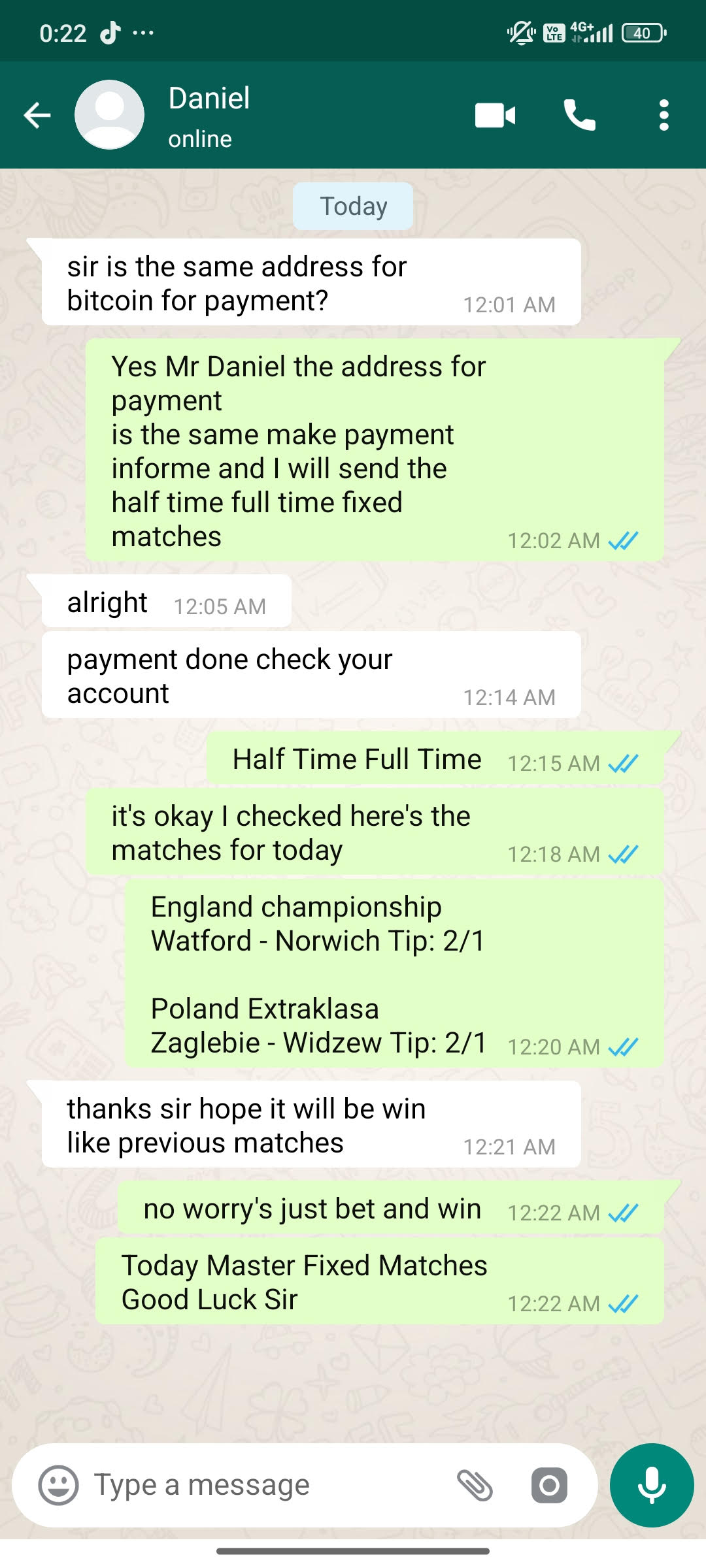The image size is (706, 1568).
Task: Start a video call with Daniel
Action: pos(495,116)
